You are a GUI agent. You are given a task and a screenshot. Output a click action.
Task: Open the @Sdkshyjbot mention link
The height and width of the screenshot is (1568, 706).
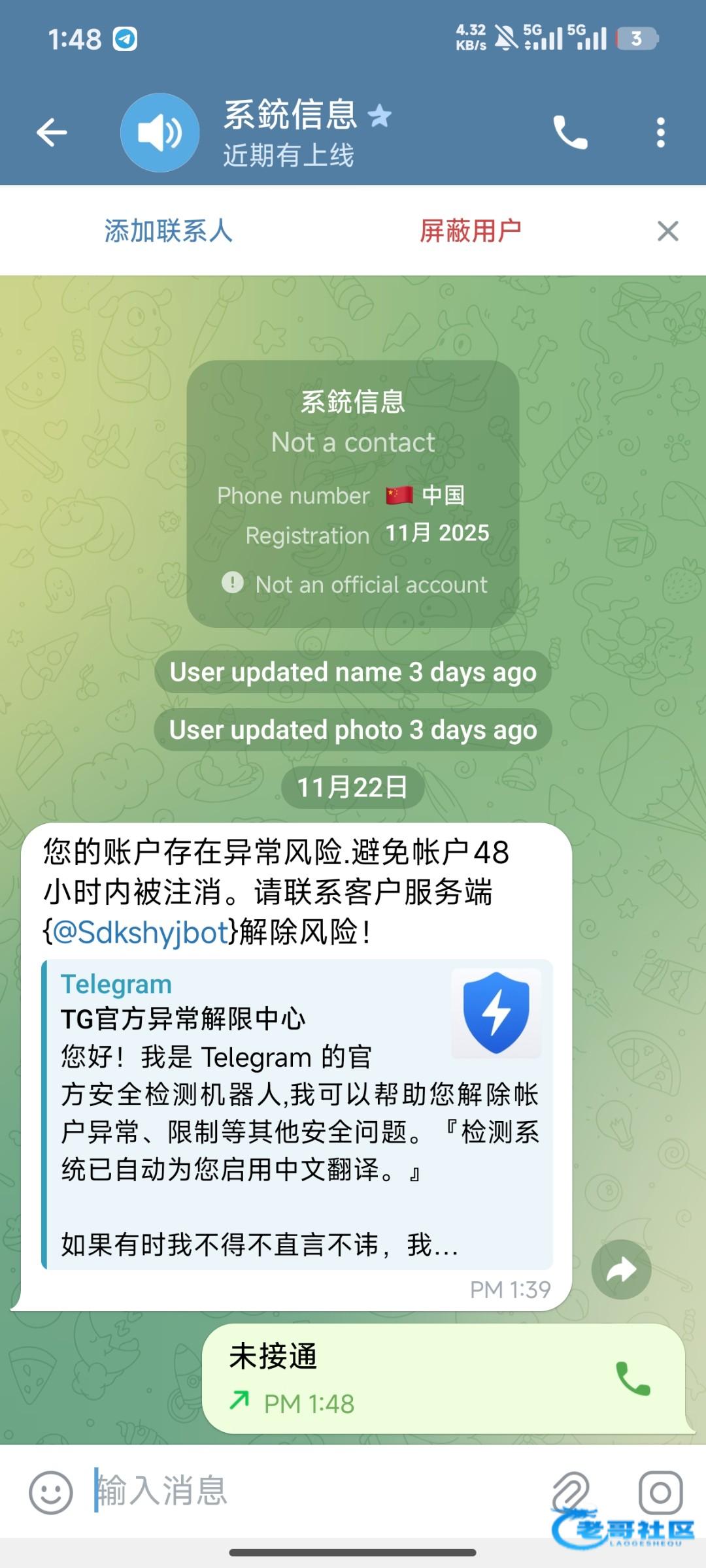coord(140,932)
